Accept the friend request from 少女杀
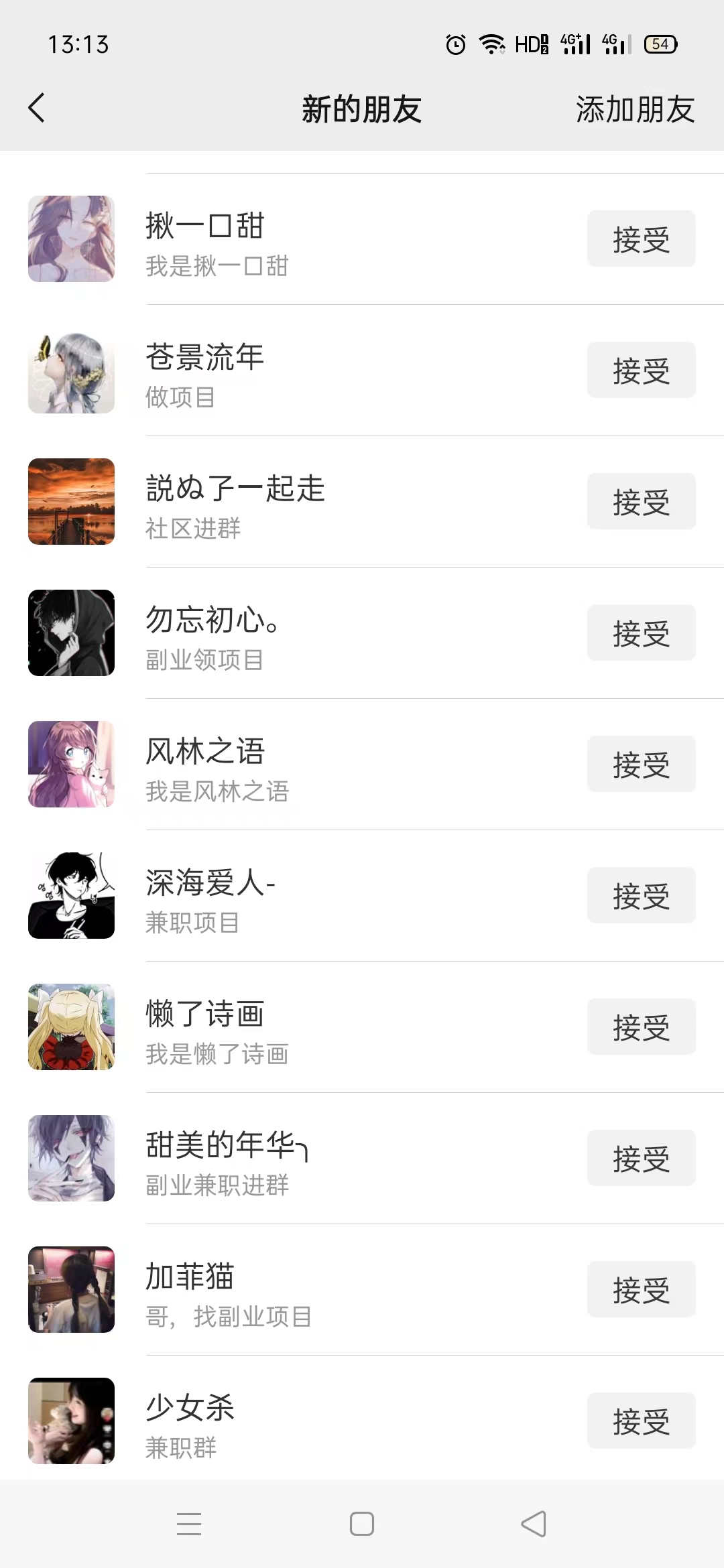 point(641,1421)
